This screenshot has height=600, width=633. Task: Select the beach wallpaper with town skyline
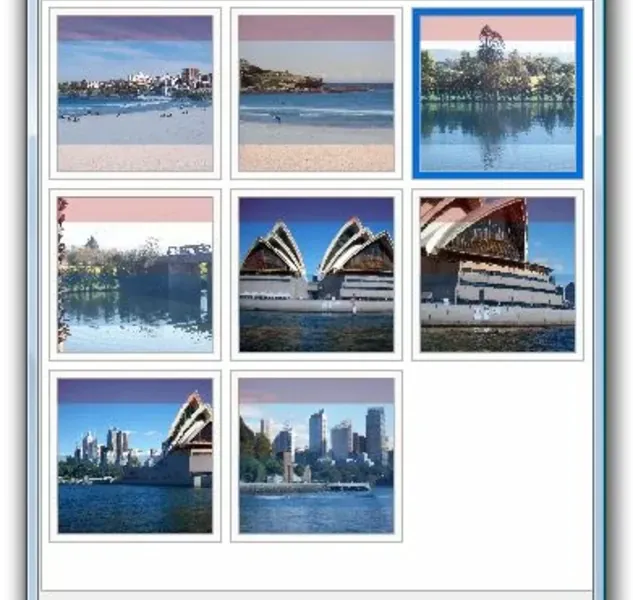(x=135, y=93)
